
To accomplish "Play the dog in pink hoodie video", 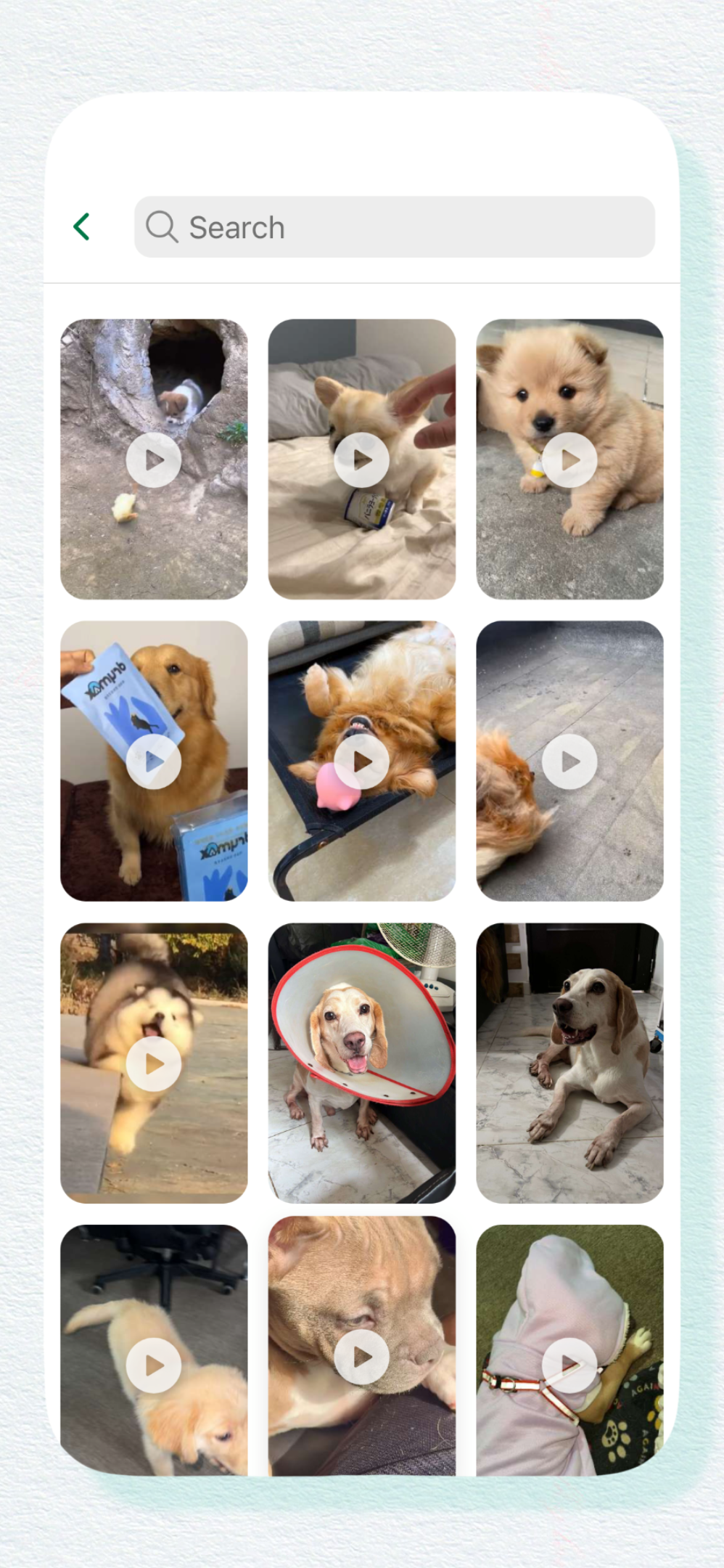I will pos(569,1365).
